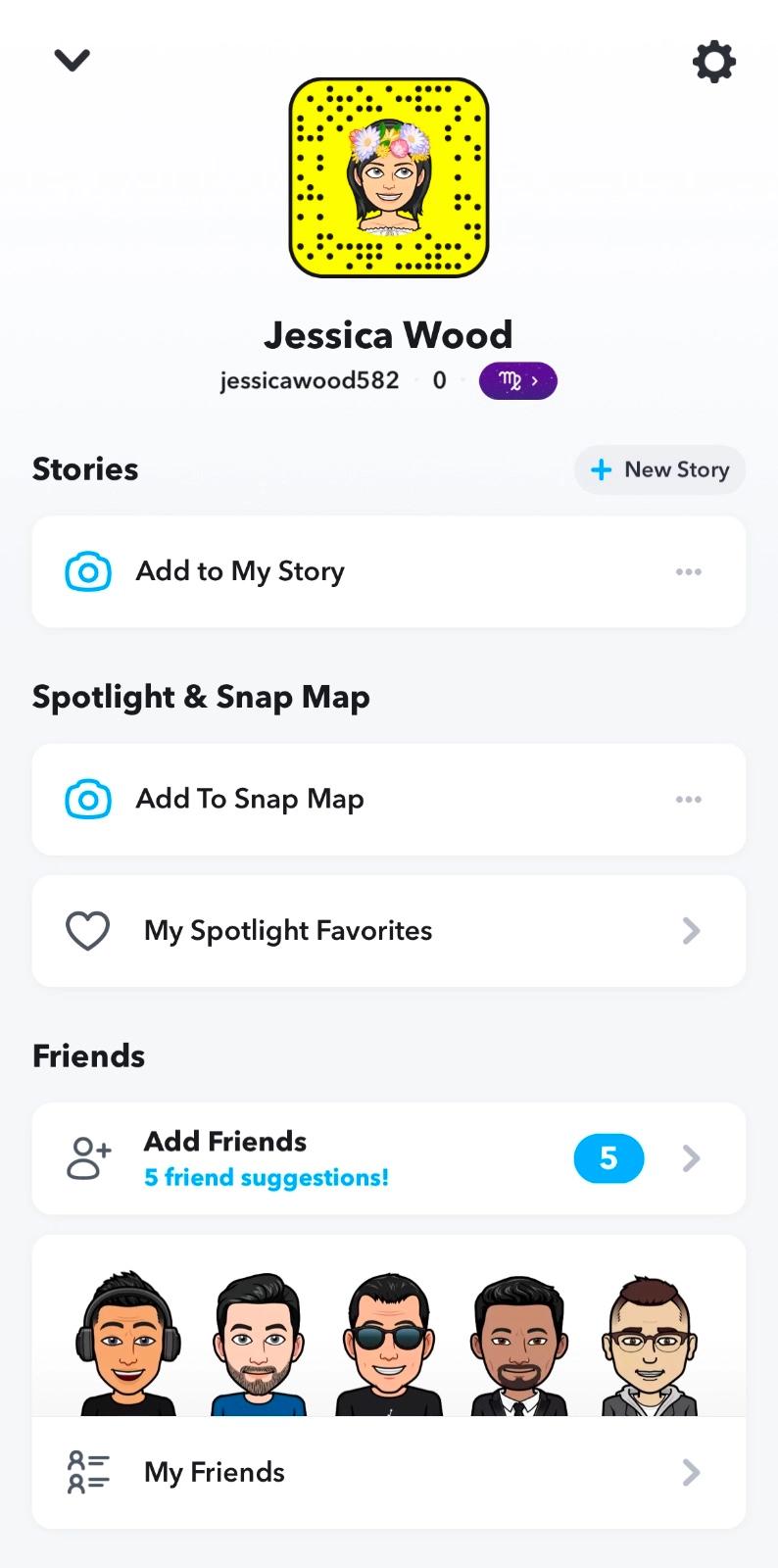Open more options for Snap Map
Image resolution: width=778 pixels, height=1568 pixels.
[x=689, y=799]
